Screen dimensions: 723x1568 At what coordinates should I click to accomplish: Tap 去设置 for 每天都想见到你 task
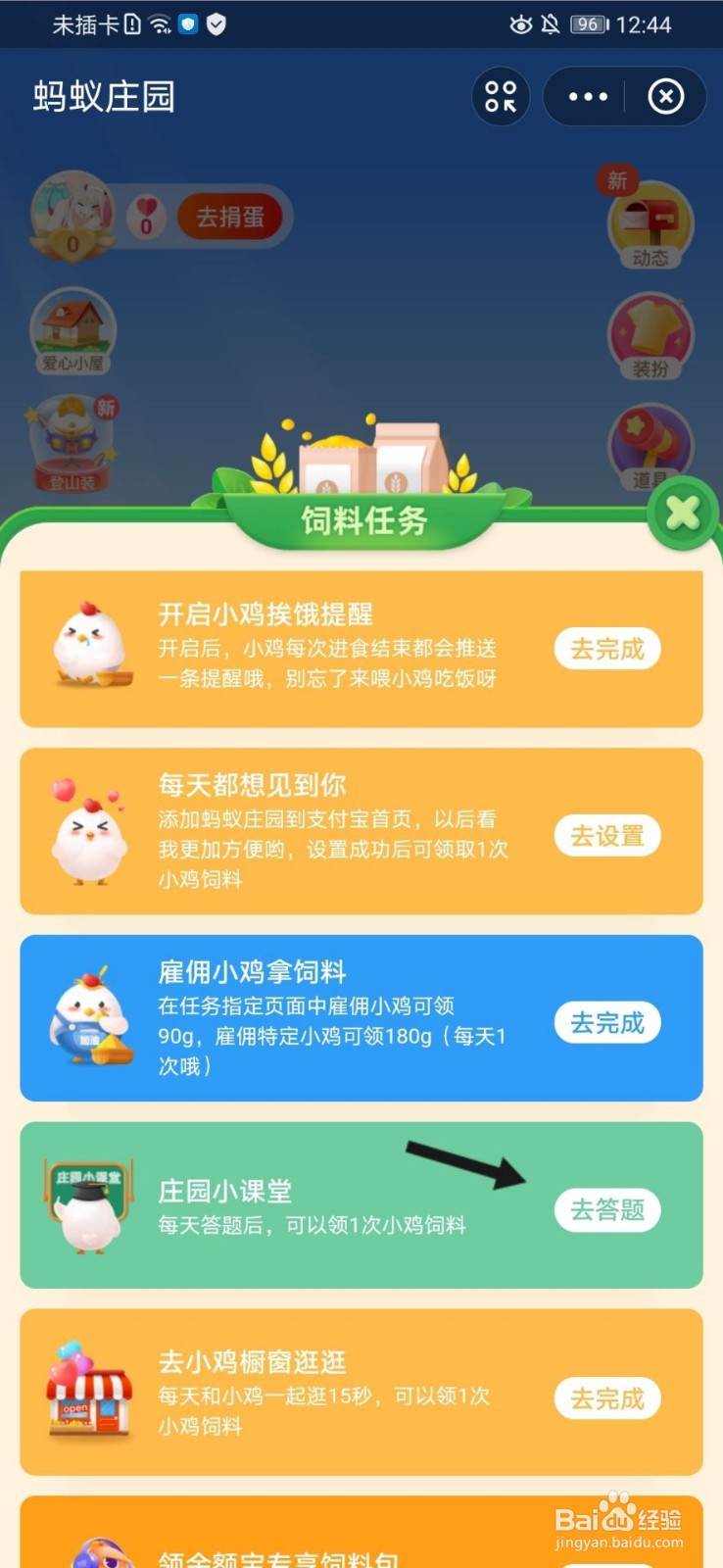607,835
